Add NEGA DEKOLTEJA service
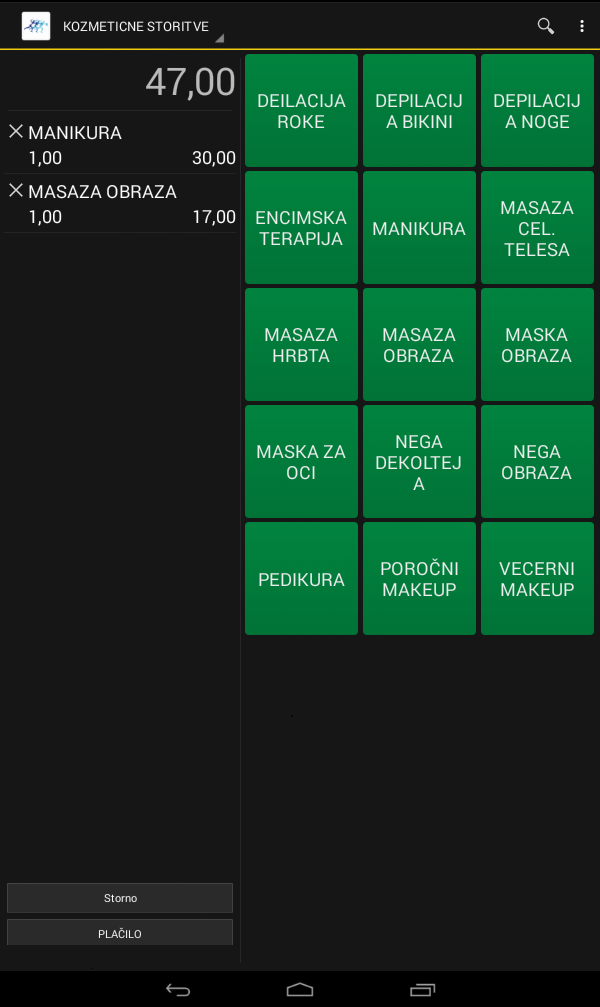Viewport: 600px width, 1007px height. pyautogui.click(x=419, y=462)
